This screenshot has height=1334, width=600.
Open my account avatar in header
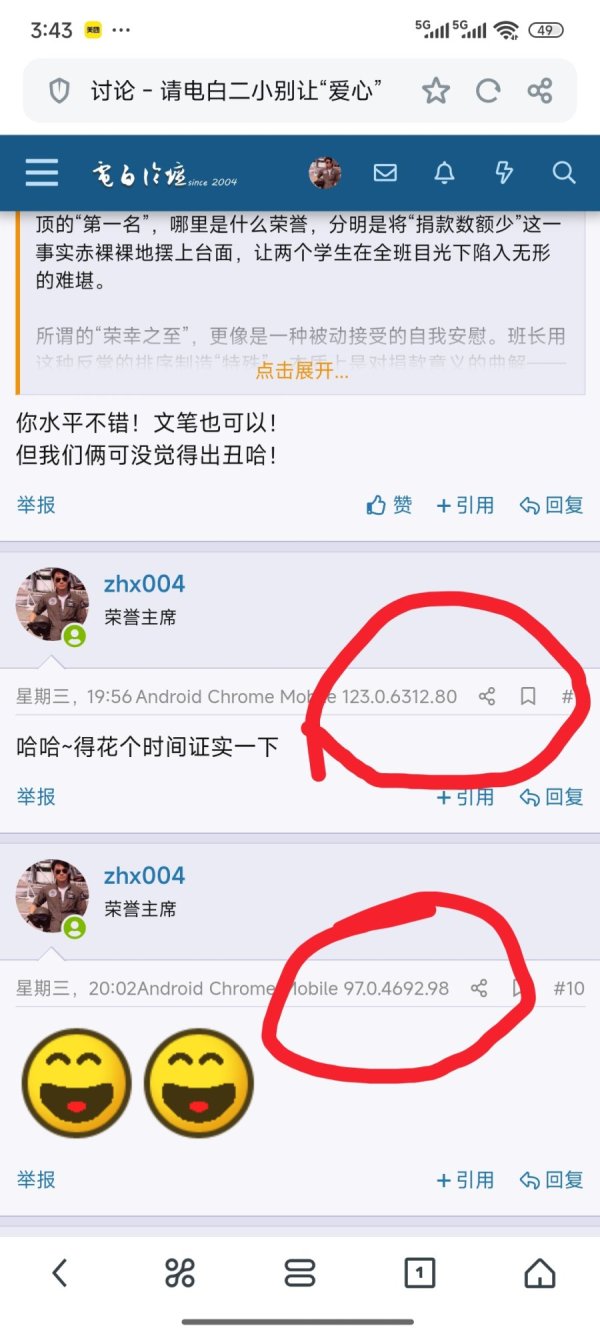[x=325, y=173]
